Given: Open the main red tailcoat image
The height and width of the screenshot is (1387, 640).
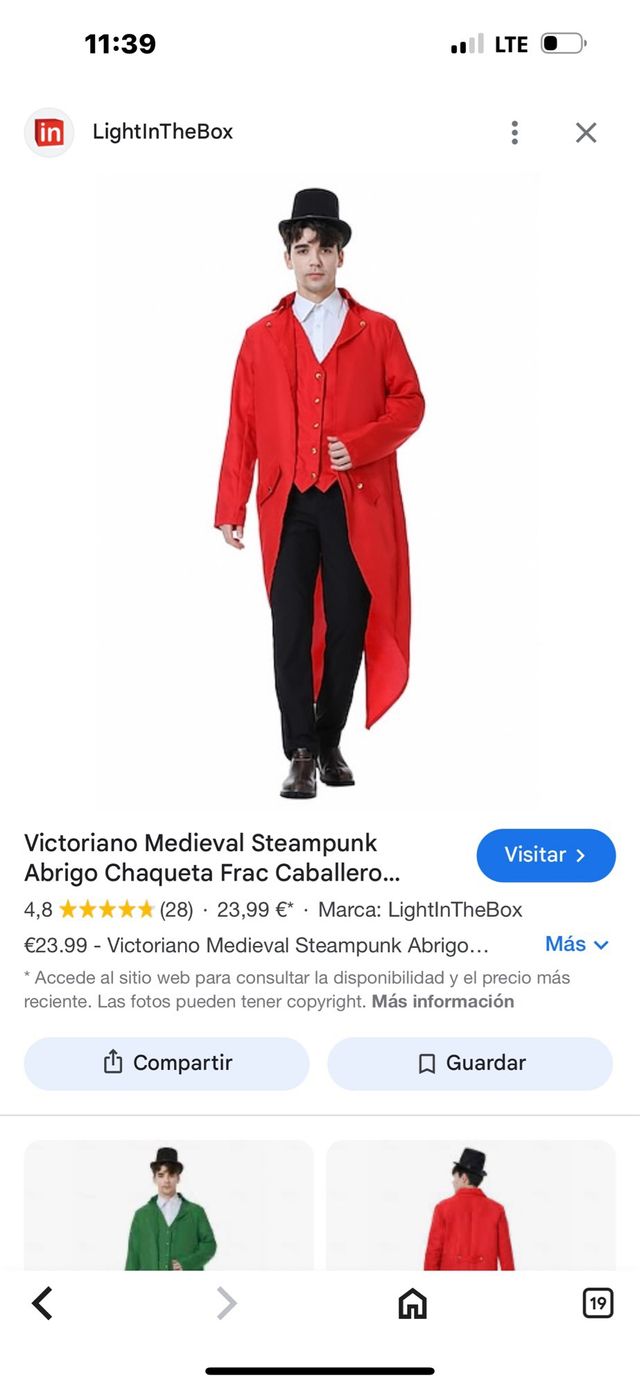Looking at the screenshot, I should [x=319, y=490].
